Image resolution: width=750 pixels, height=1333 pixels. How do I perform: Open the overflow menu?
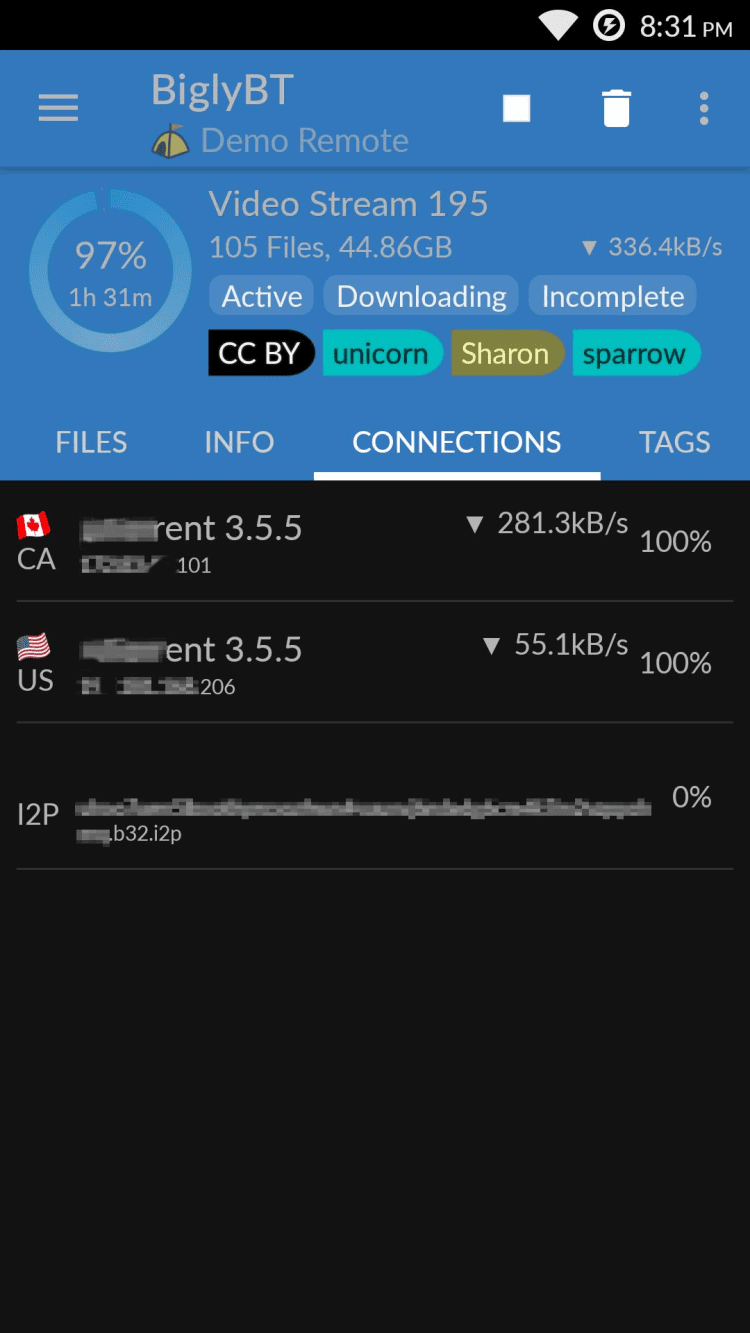pos(704,108)
